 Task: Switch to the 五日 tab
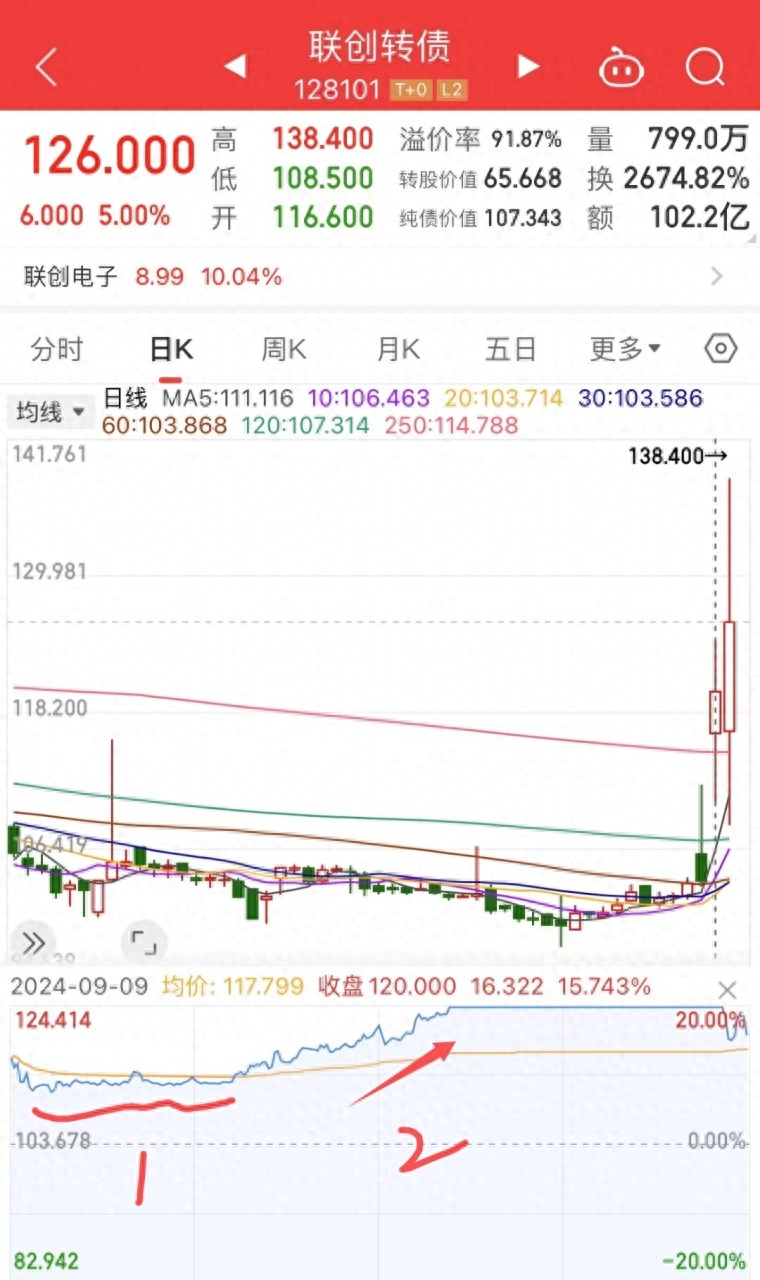tap(511, 349)
